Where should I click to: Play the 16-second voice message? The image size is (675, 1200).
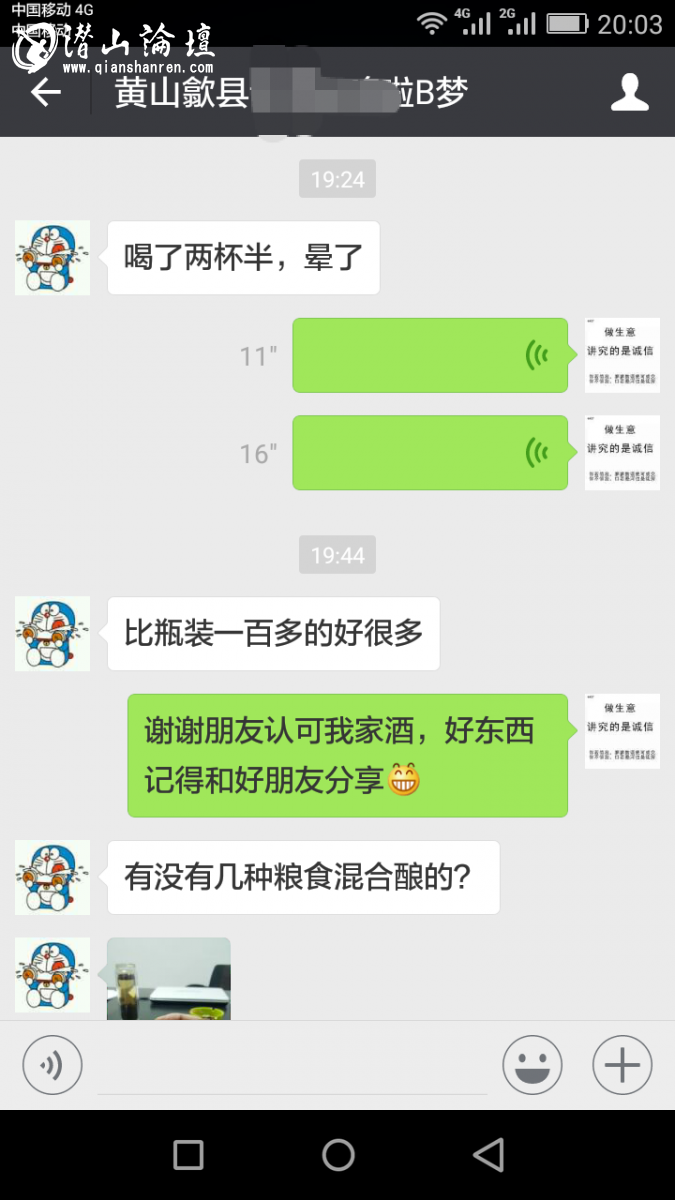point(430,453)
